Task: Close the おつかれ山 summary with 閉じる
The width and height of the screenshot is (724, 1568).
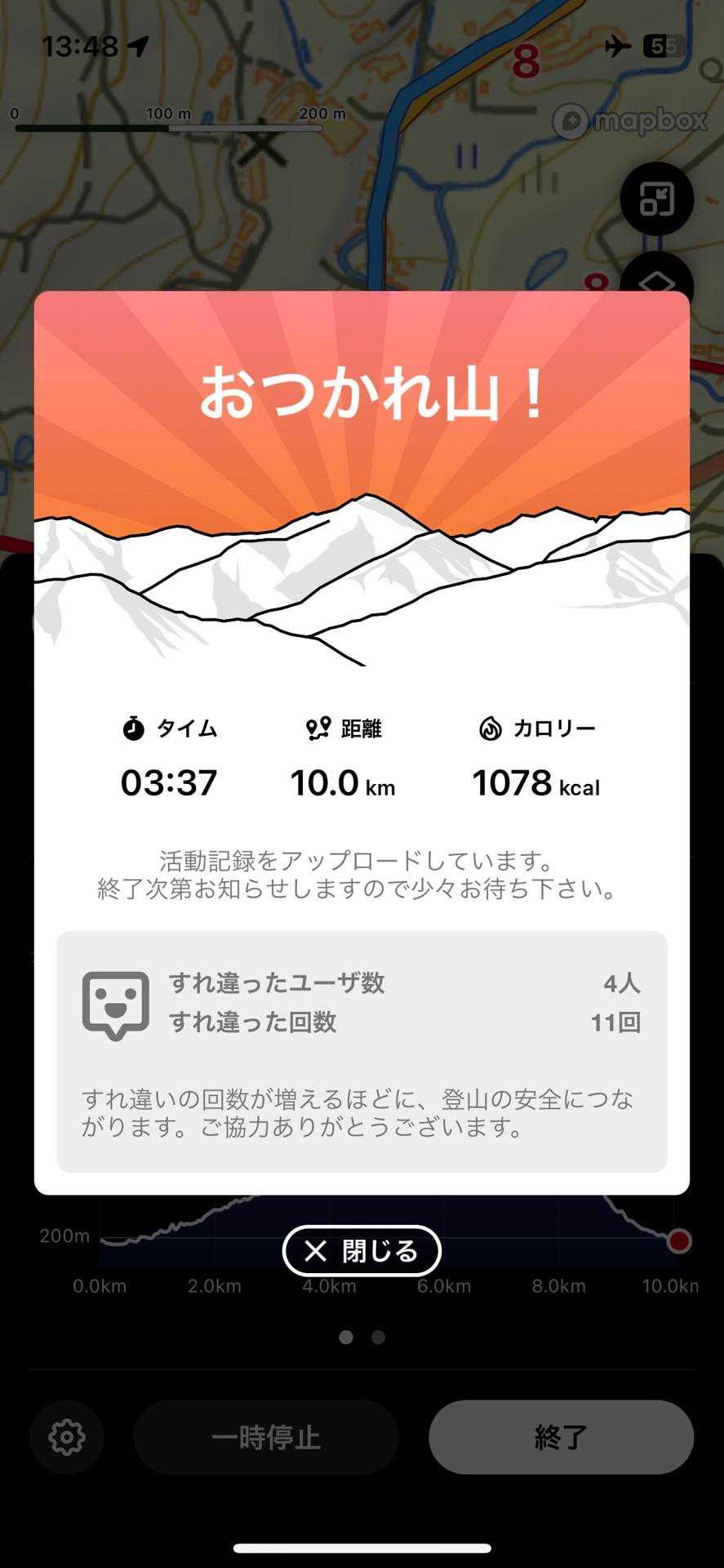Action: point(362,1250)
